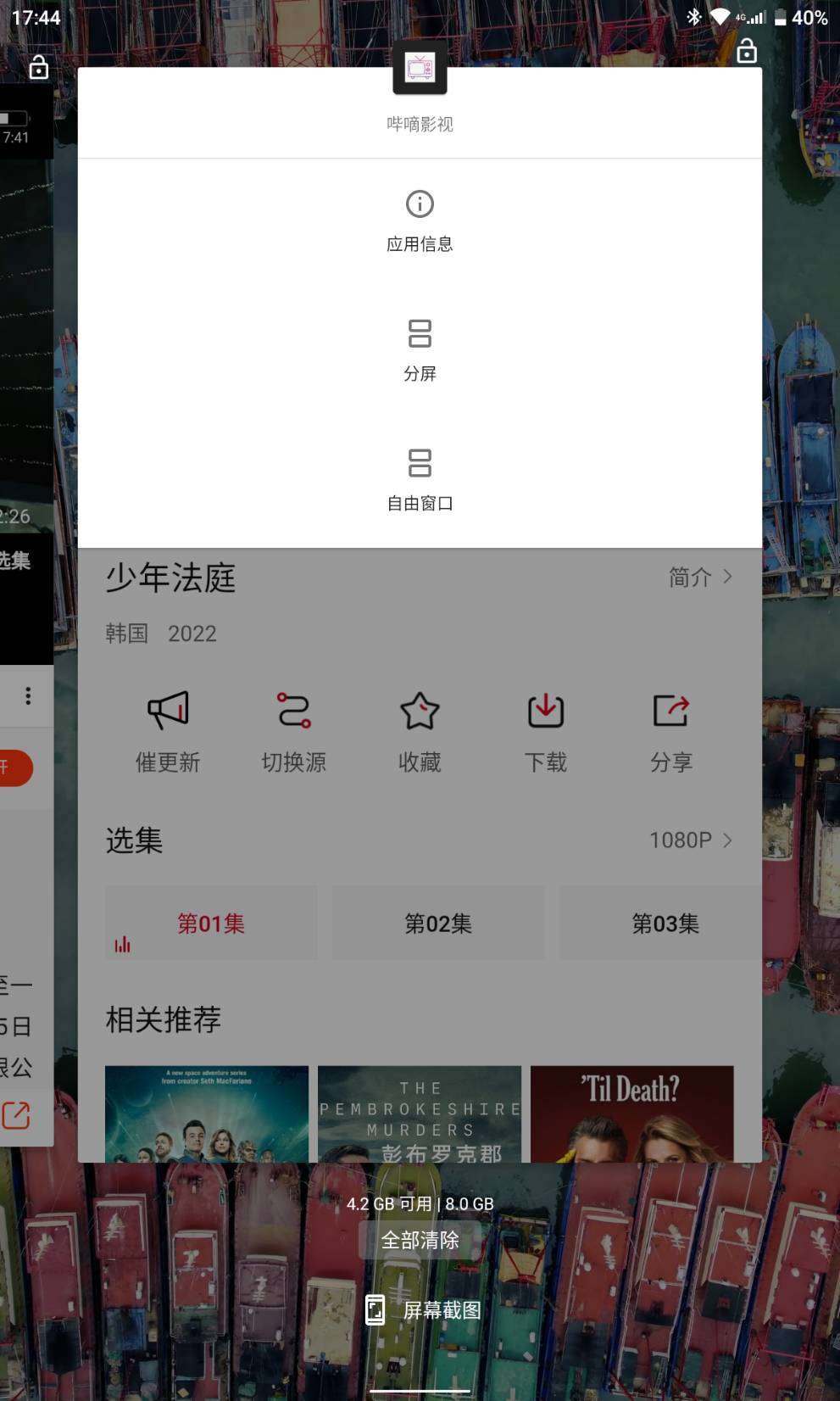Image resolution: width=840 pixels, height=1401 pixels.
Task: Choose 自由窗口 freeform window mode
Action: 420,481
